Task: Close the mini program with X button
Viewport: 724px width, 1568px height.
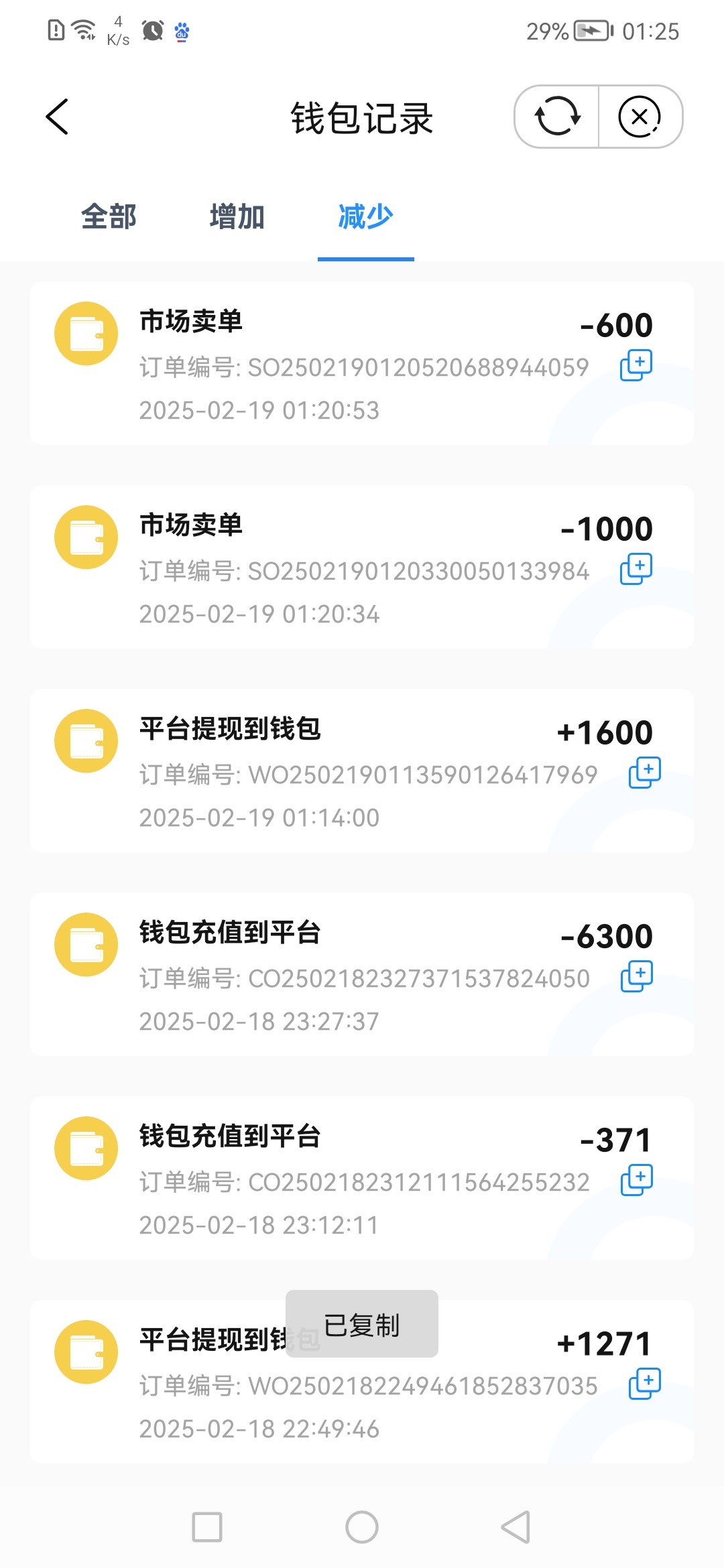Action: (640, 117)
